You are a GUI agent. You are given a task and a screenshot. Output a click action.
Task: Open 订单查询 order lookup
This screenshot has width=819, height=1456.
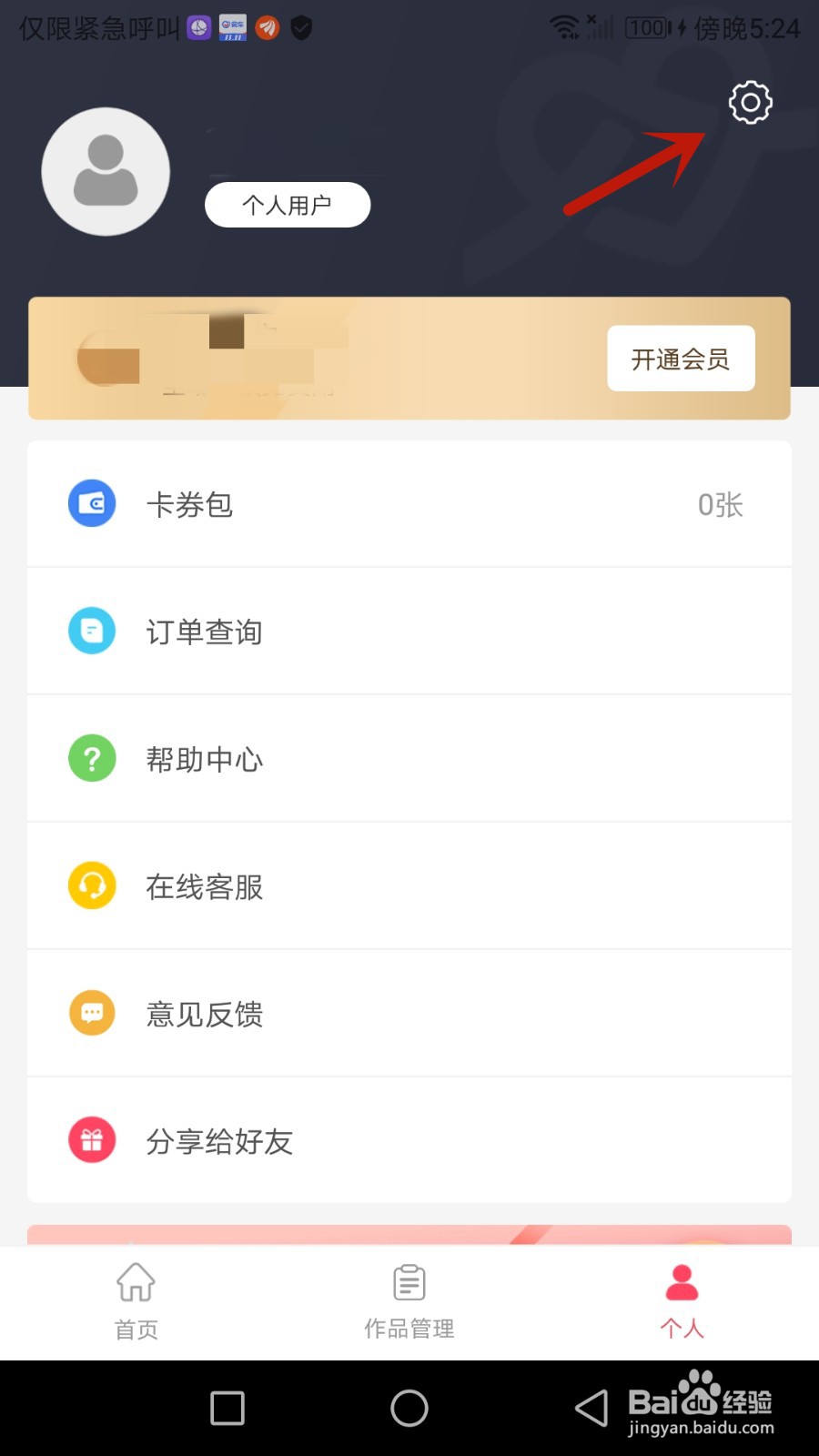pos(409,631)
